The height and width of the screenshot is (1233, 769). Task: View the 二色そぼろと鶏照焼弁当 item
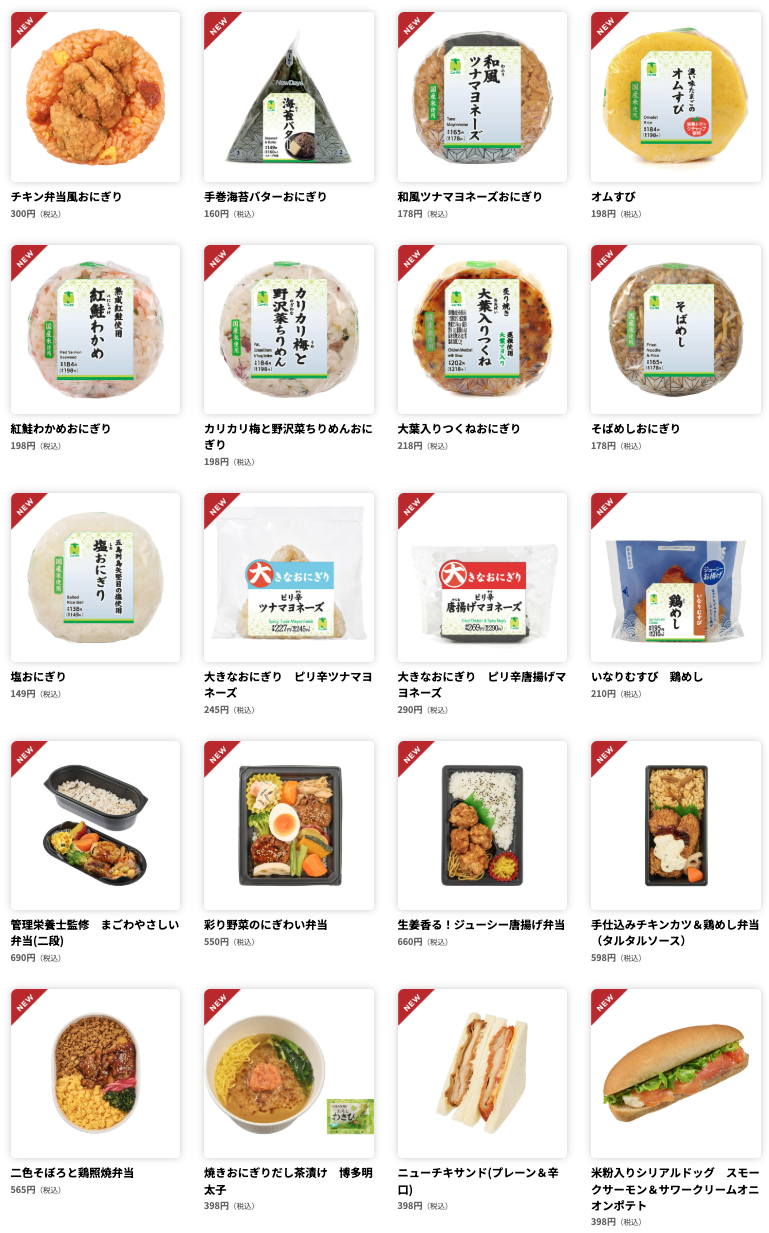point(95,1073)
